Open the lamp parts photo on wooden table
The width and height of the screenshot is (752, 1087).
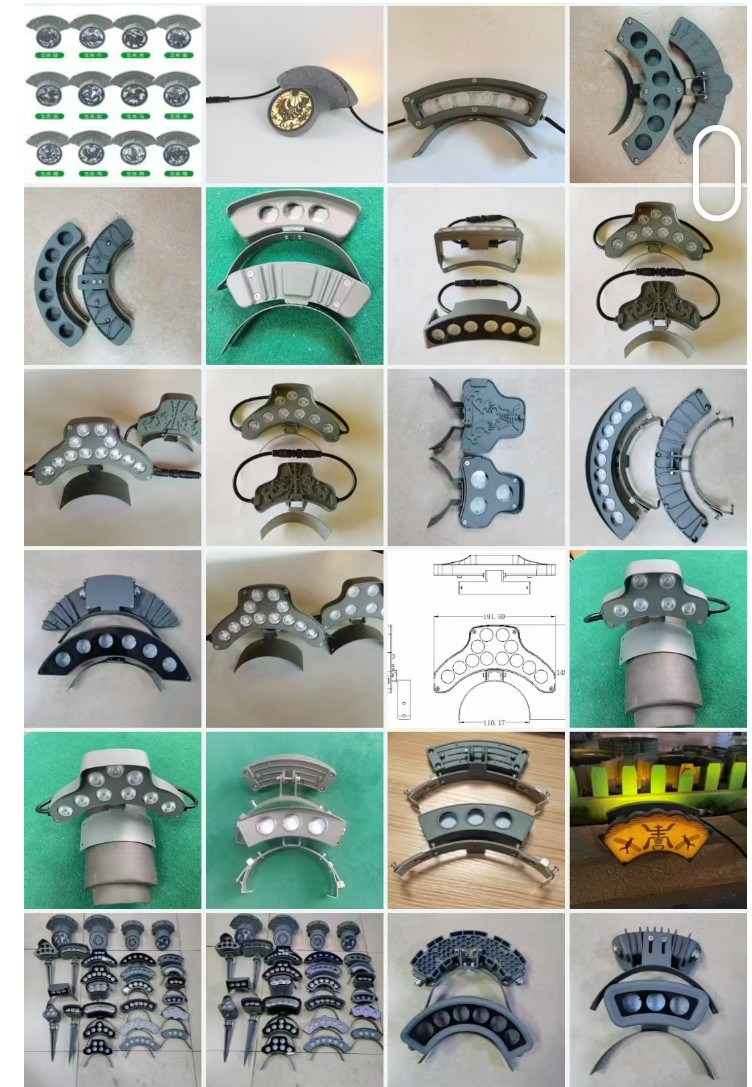coord(476,820)
